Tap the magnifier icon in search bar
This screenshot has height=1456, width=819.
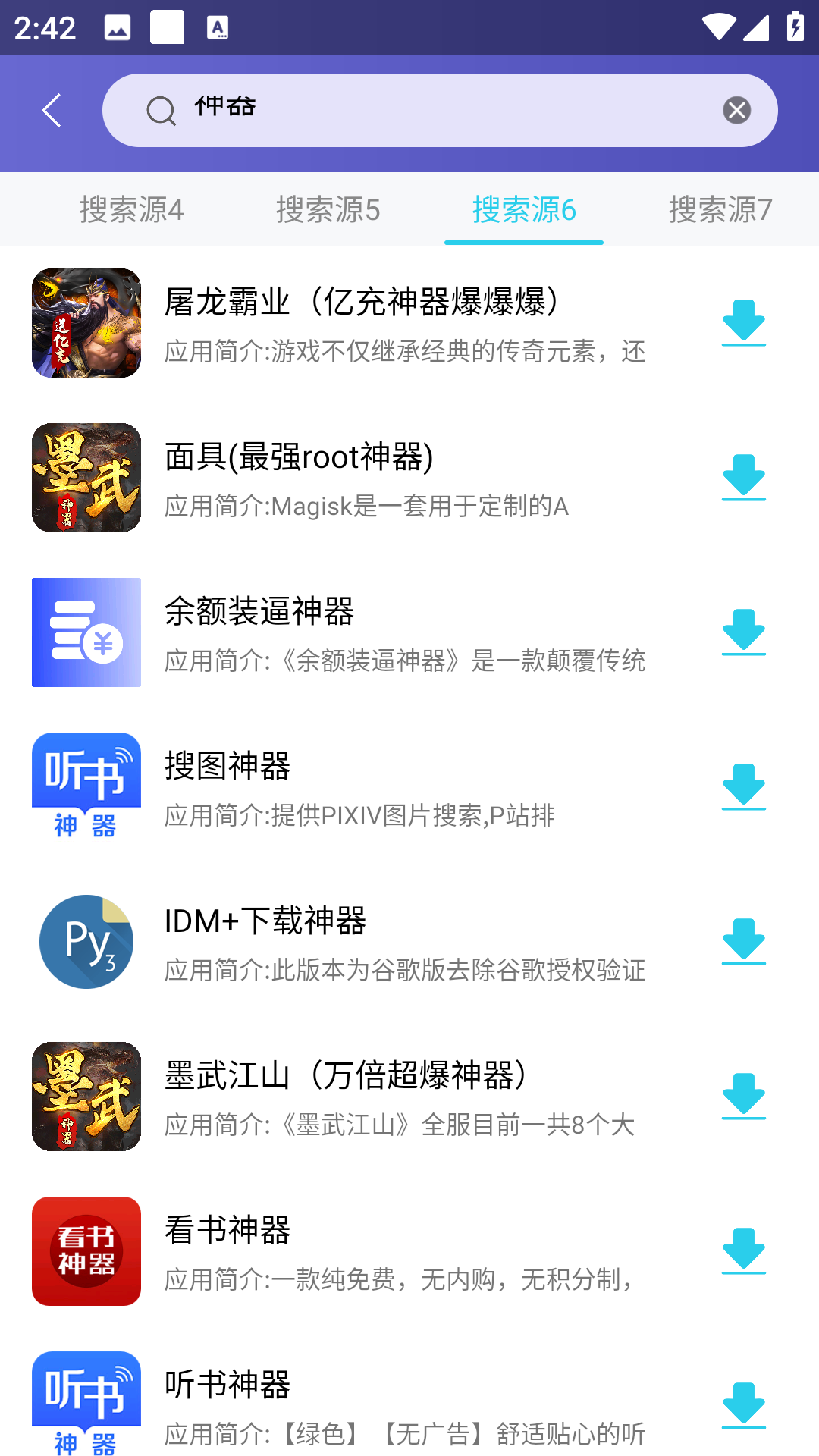pyautogui.click(x=160, y=110)
